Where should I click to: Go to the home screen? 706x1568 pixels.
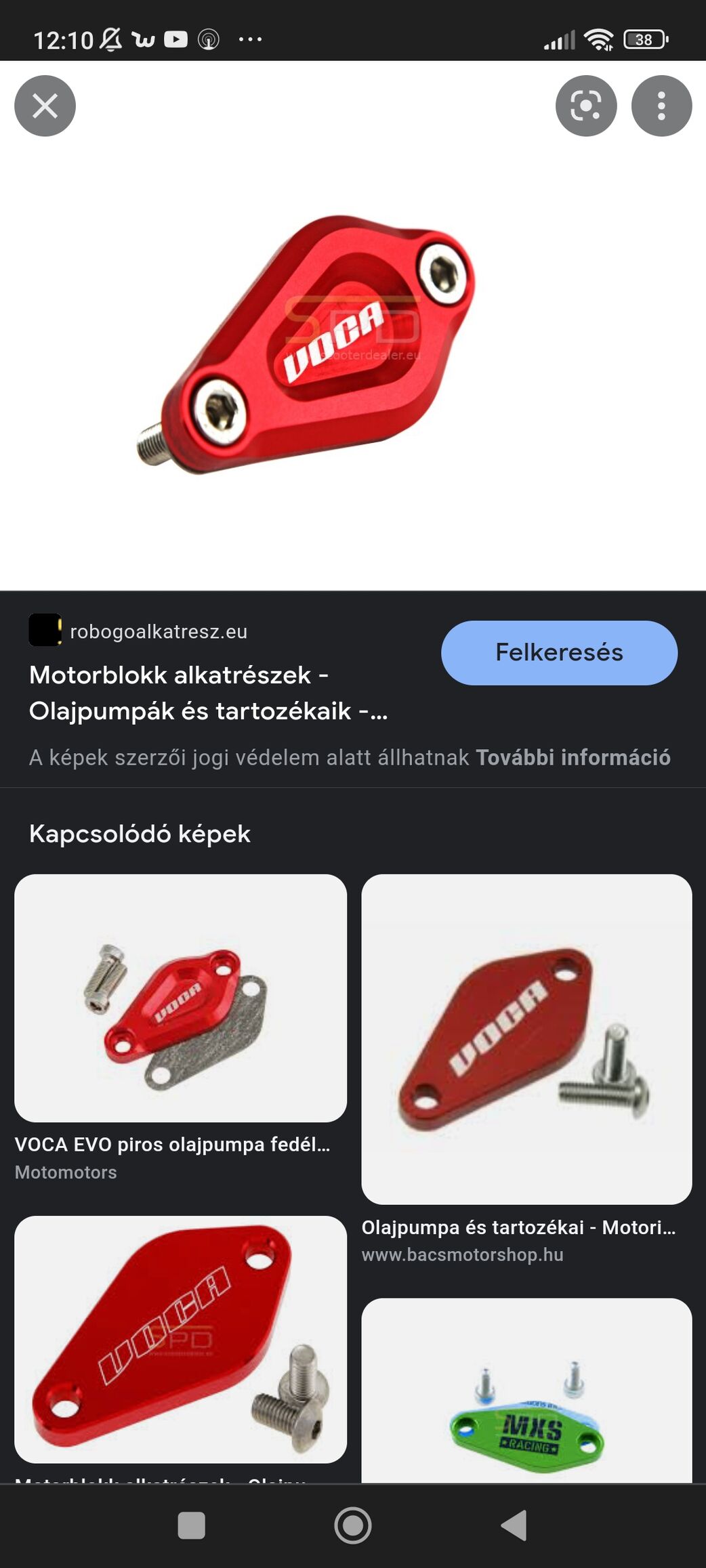pyautogui.click(x=352, y=1525)
